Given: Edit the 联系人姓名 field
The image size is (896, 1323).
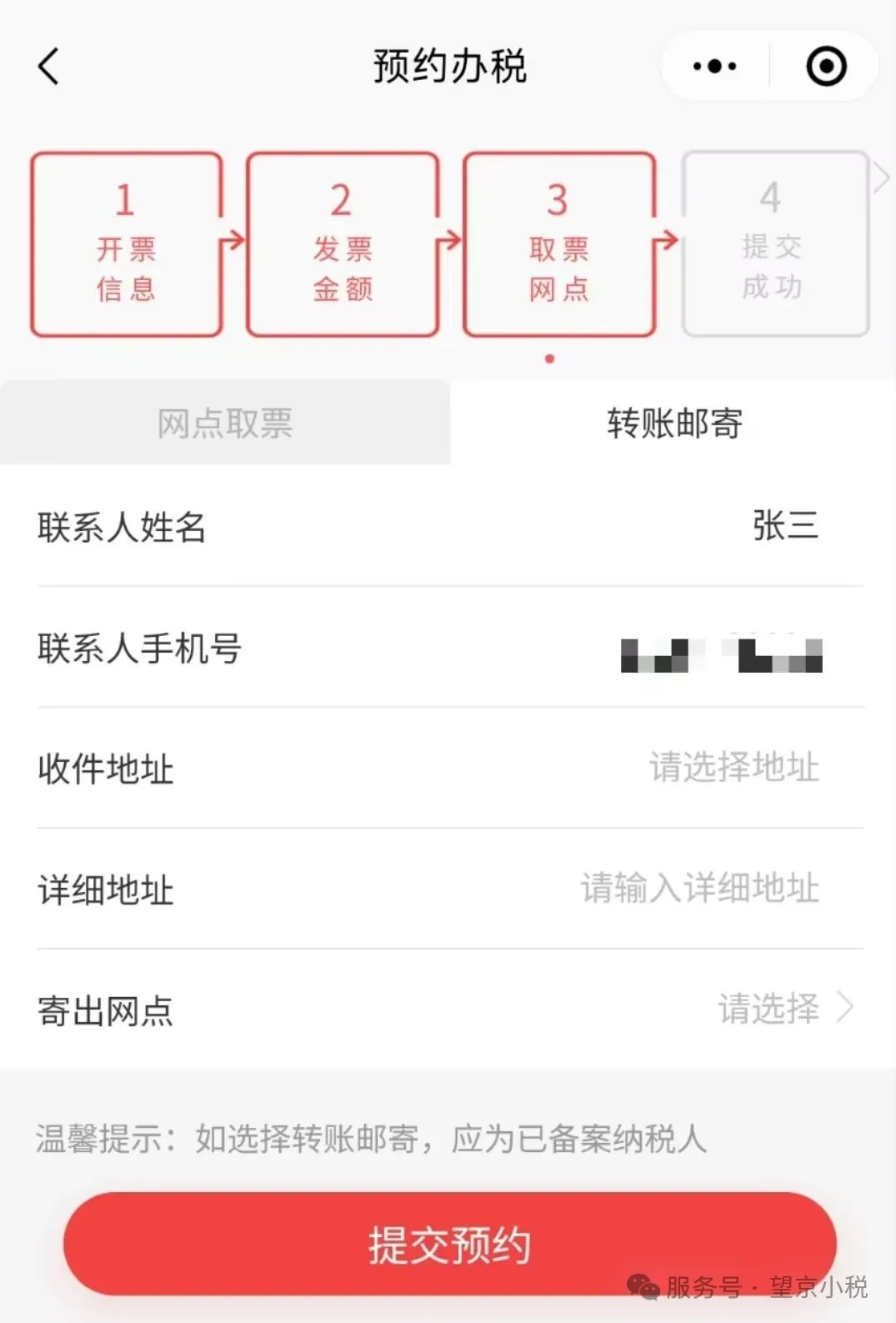Looking at the screenshot, I should click(783, 526).
